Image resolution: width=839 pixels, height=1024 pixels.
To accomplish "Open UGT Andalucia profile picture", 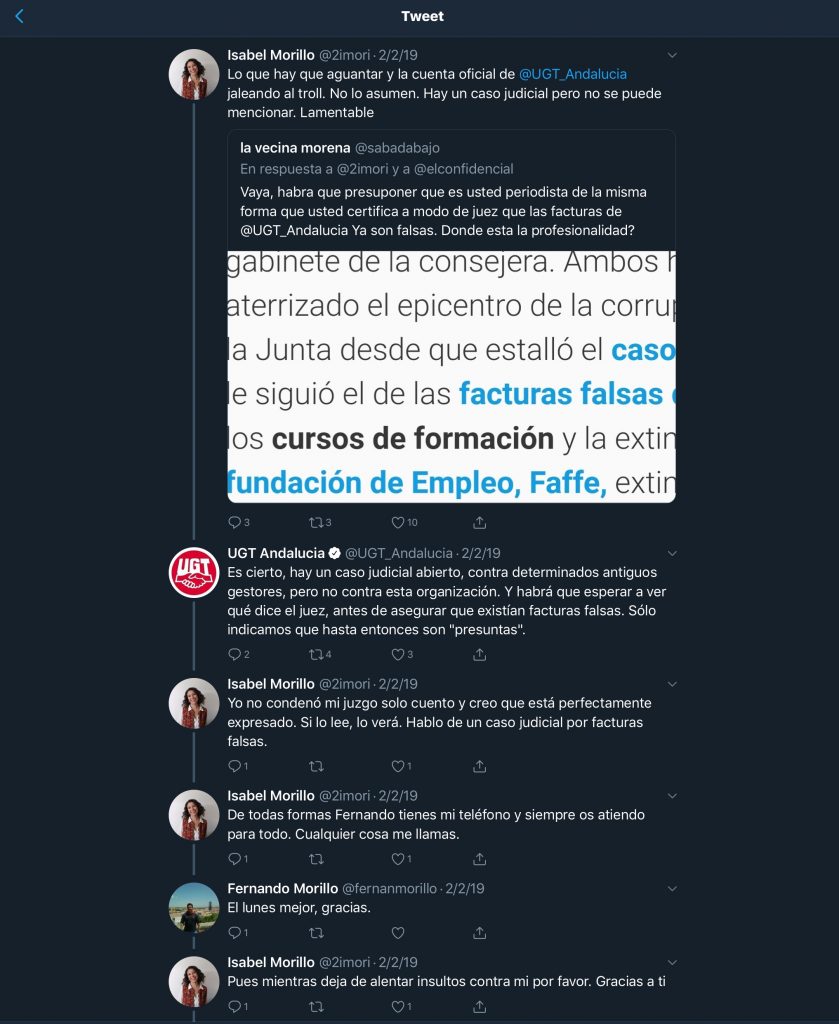I will pos(194,572).
